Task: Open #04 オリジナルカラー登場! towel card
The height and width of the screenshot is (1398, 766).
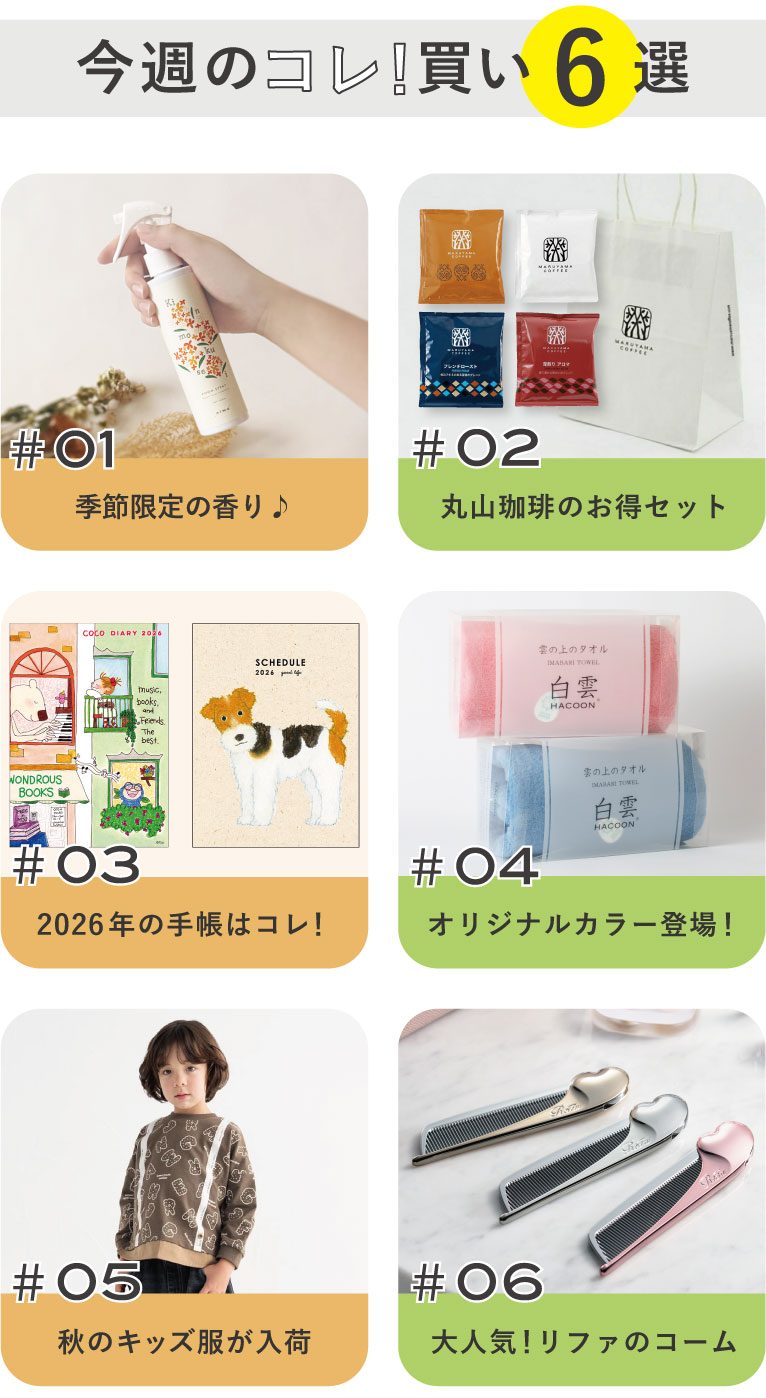Action: point(582,779)
